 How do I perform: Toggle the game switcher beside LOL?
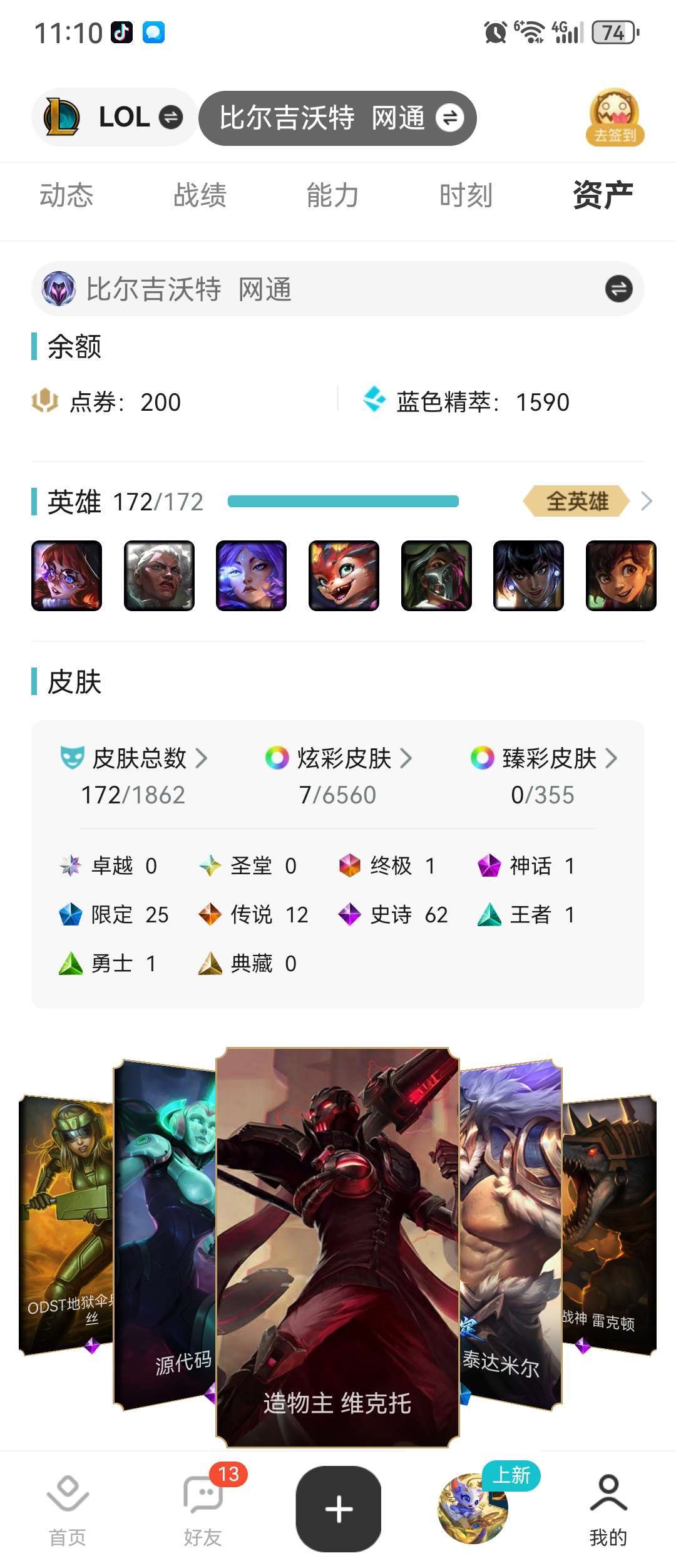[x=169, y=116]
